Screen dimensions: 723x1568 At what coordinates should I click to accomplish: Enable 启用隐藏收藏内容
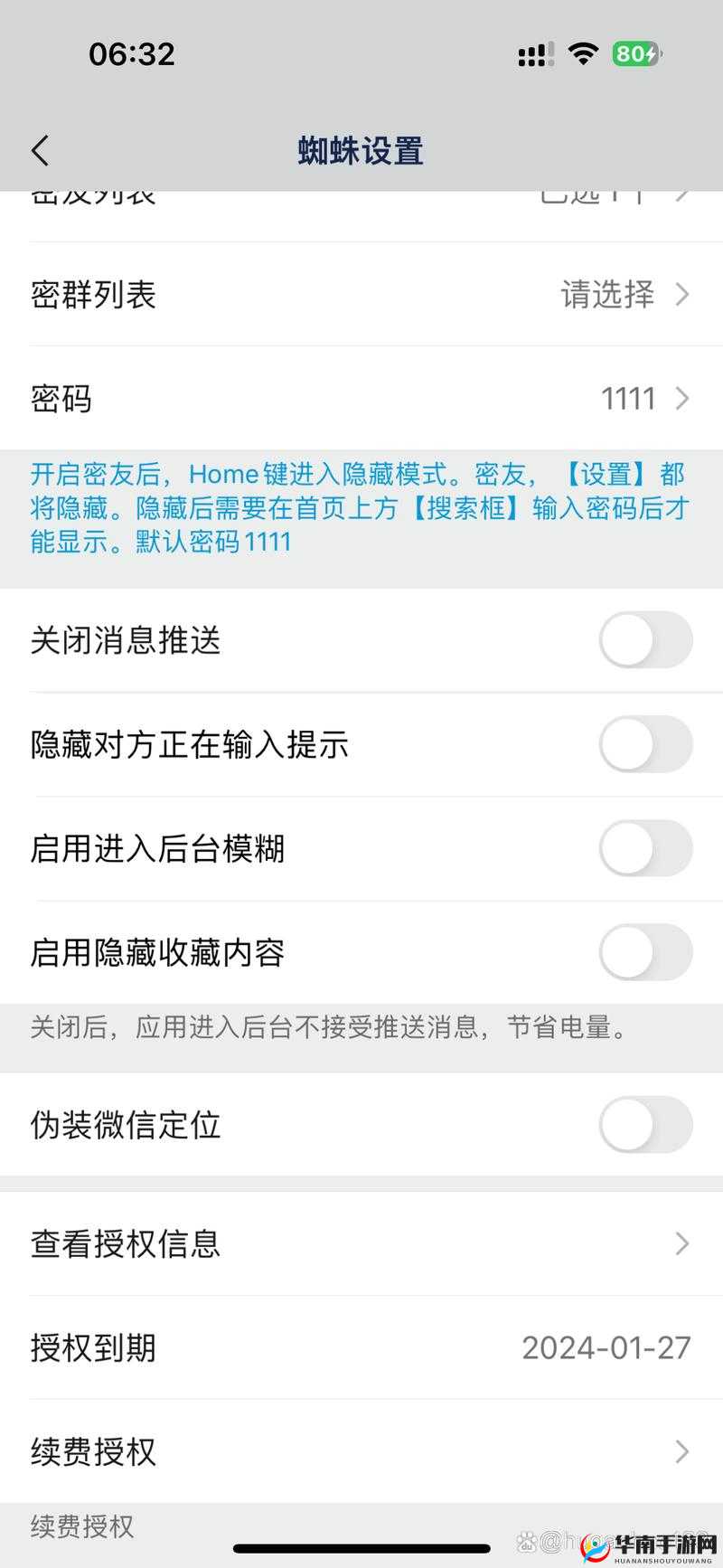click(x=645, y=952)
